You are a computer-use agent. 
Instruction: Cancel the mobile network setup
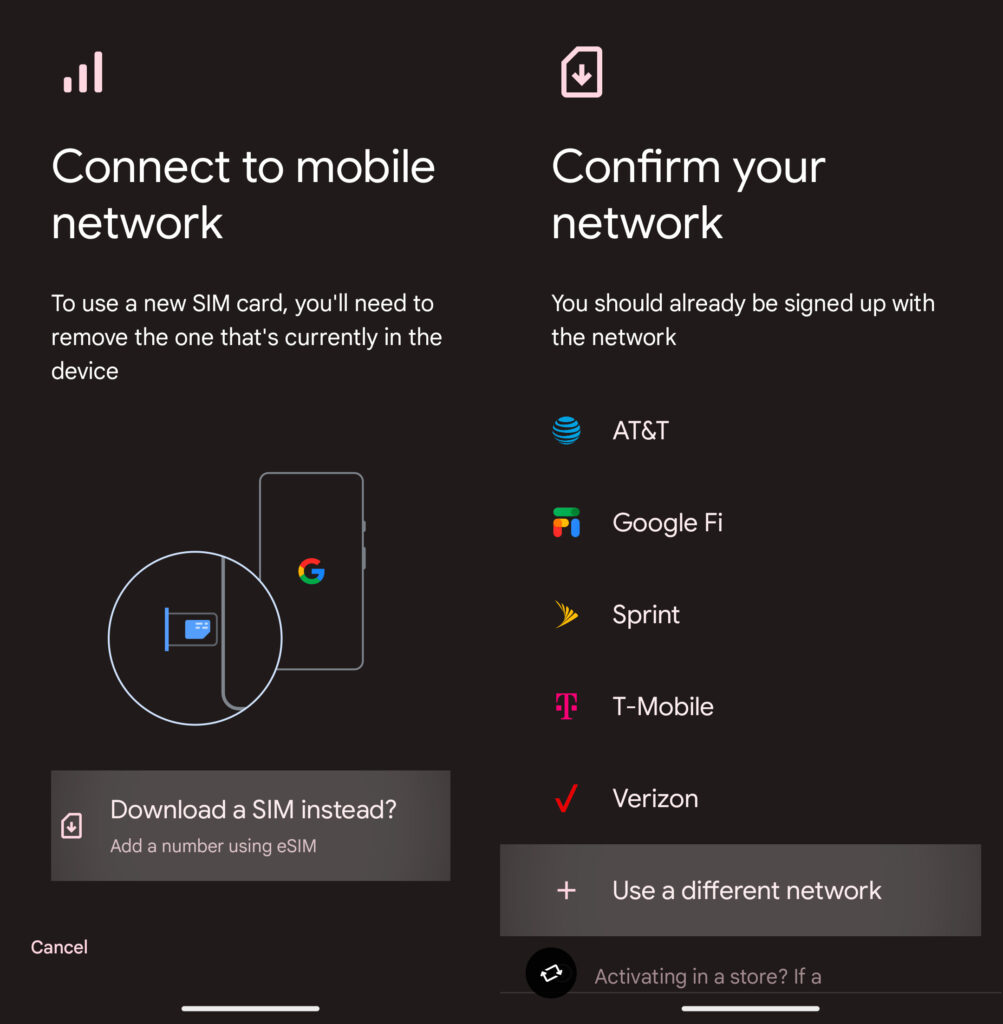coord(59,947)
